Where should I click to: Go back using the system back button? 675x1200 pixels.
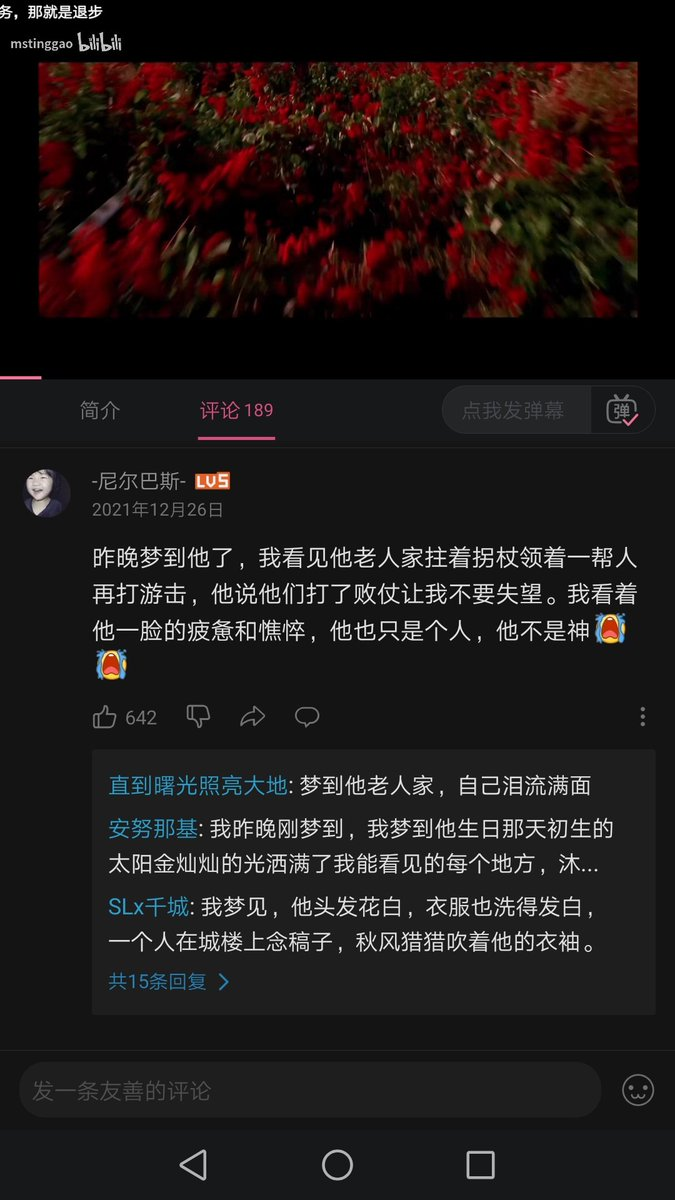tap(192, 1165)
